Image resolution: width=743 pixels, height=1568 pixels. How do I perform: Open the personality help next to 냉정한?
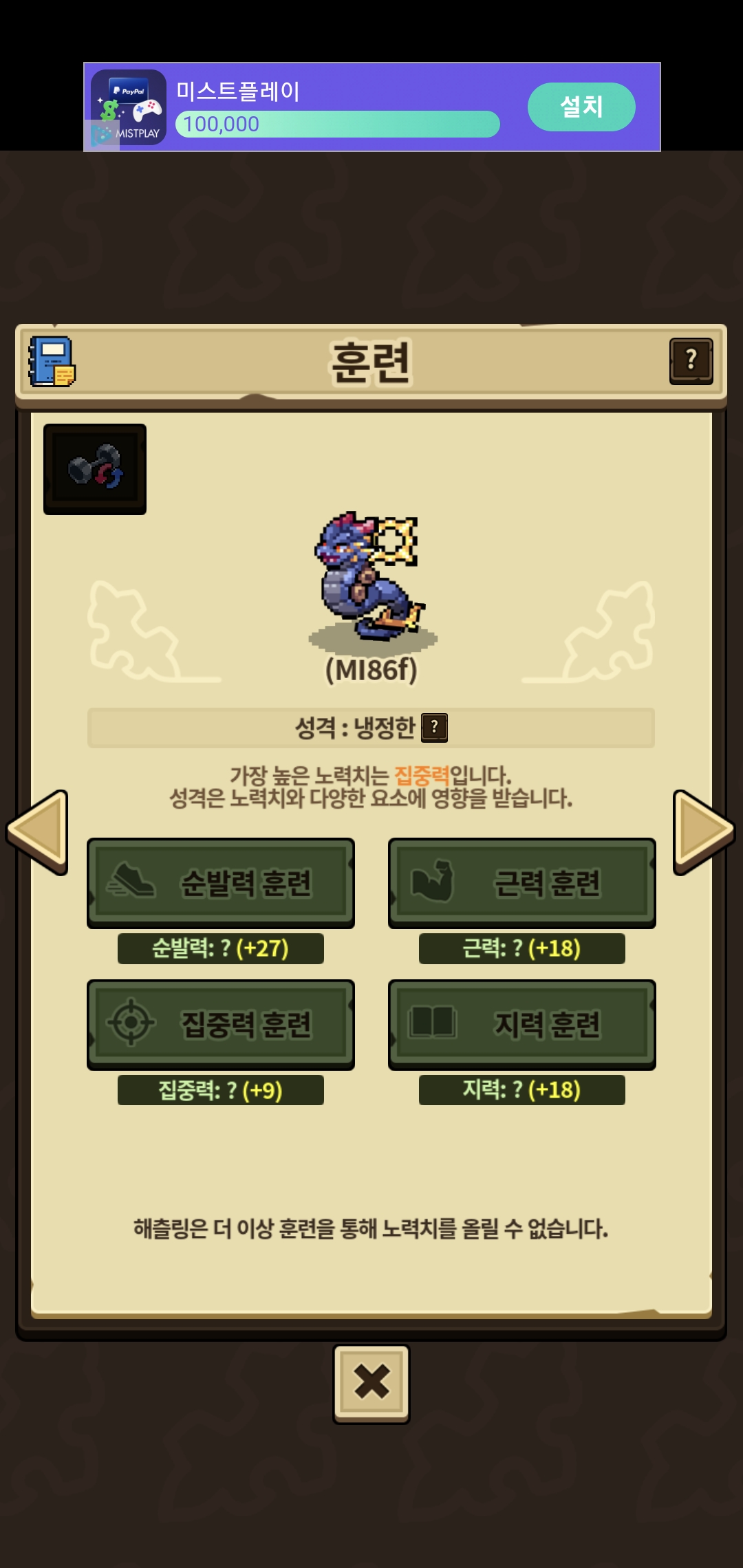tap(434, 728)
